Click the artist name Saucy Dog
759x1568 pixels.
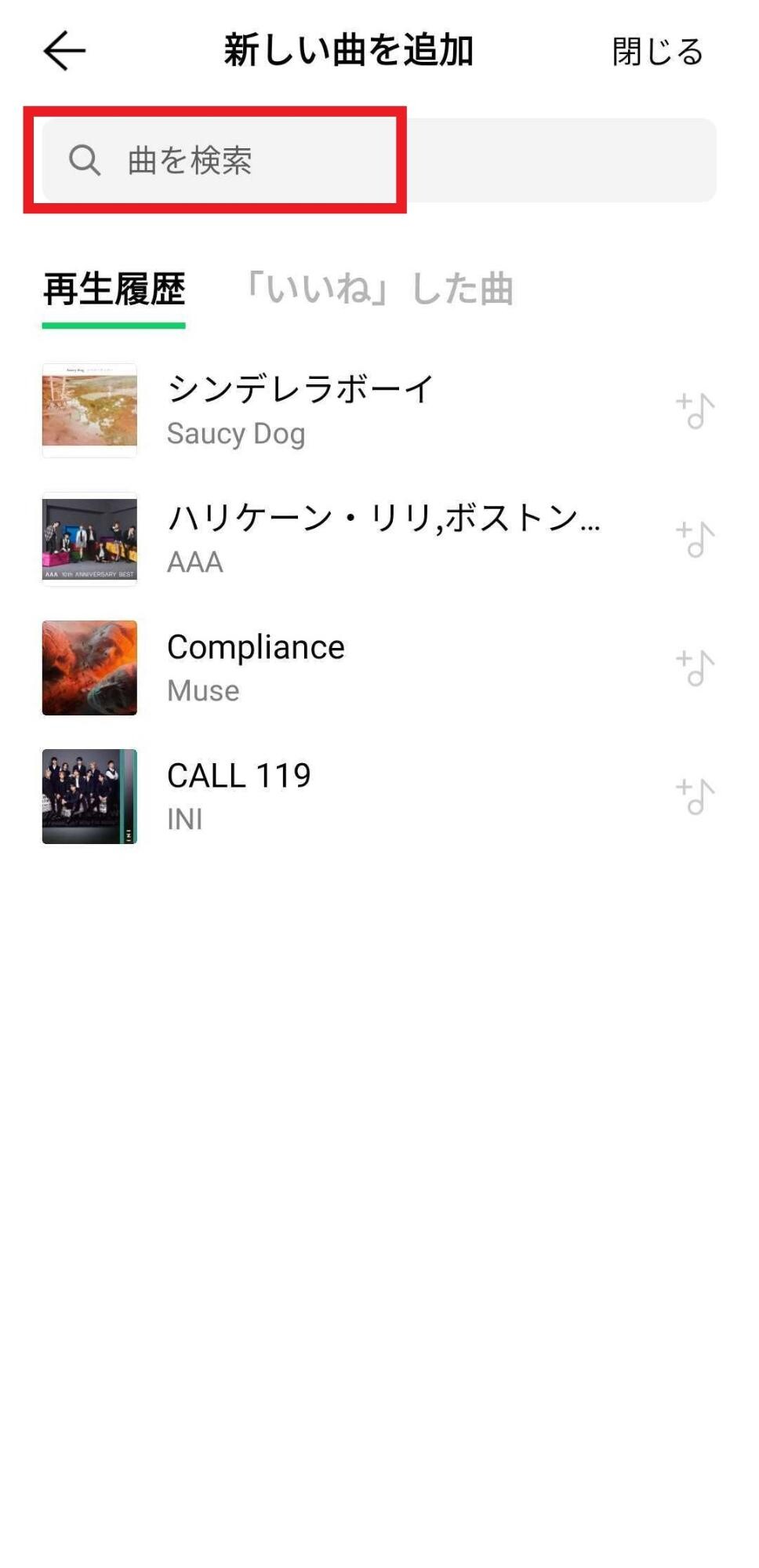236,434
